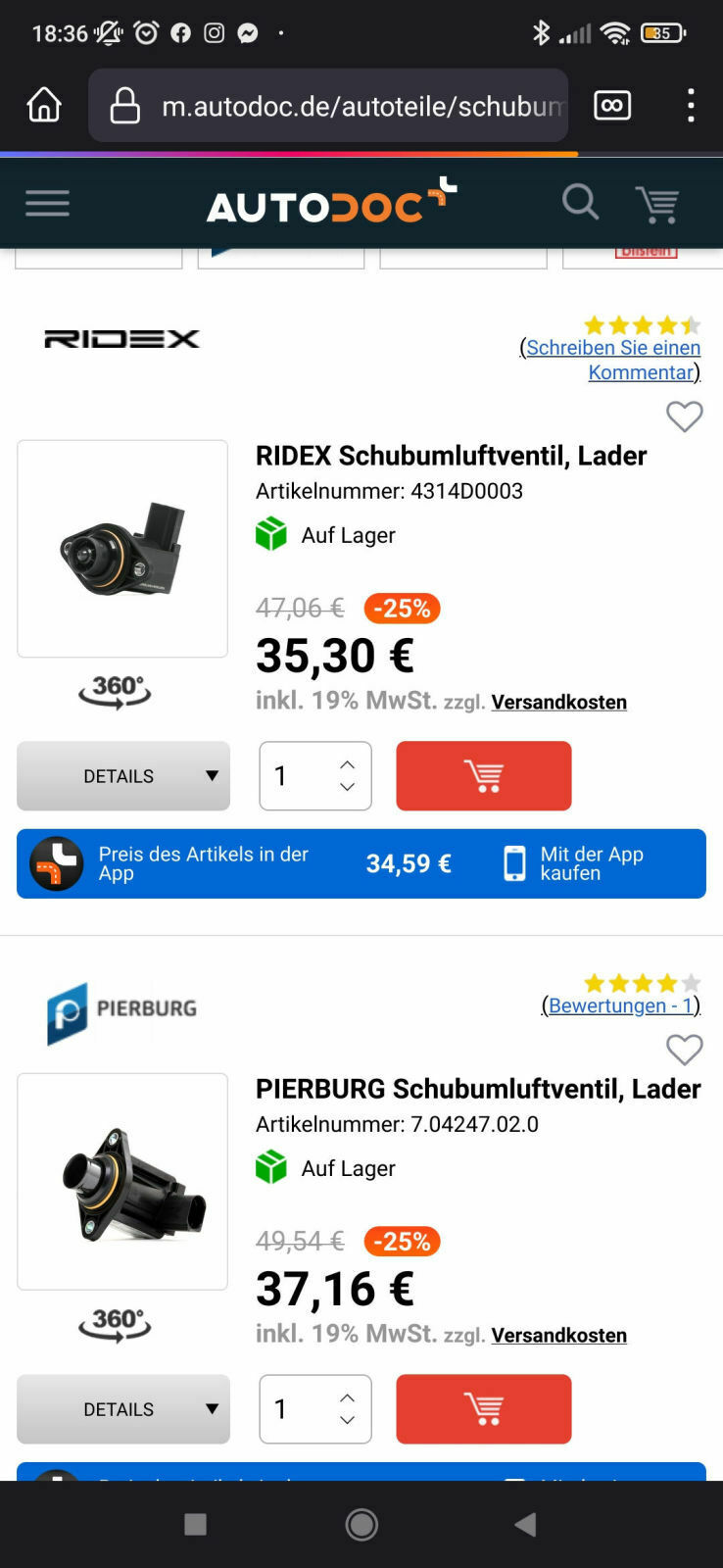Open the search icon in the header
This screenshot has width=723, height=1568.
point(581,203)
